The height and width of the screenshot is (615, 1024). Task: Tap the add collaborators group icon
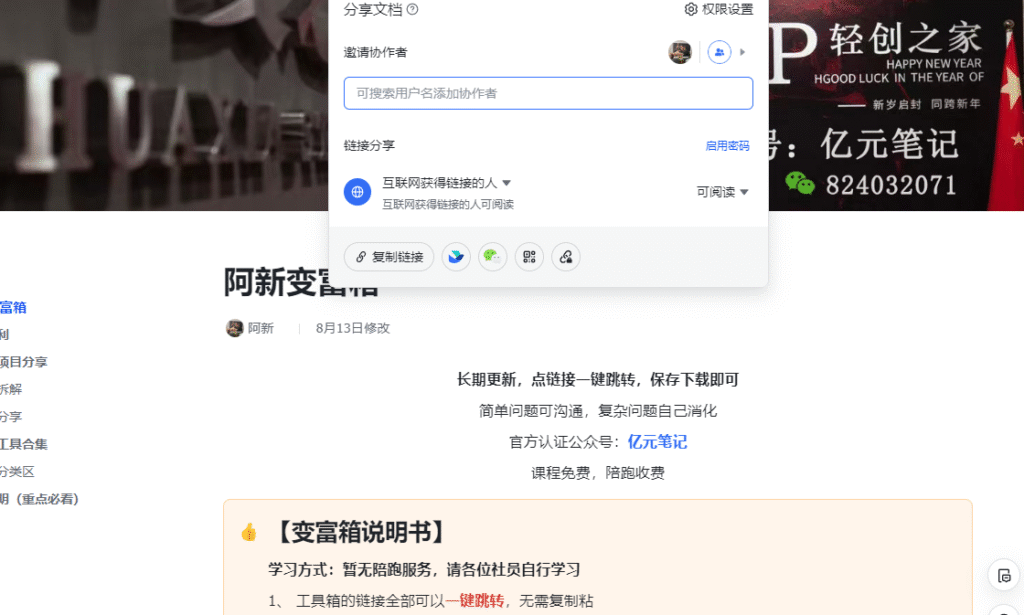pyautogui.click(x=719, y=52)
